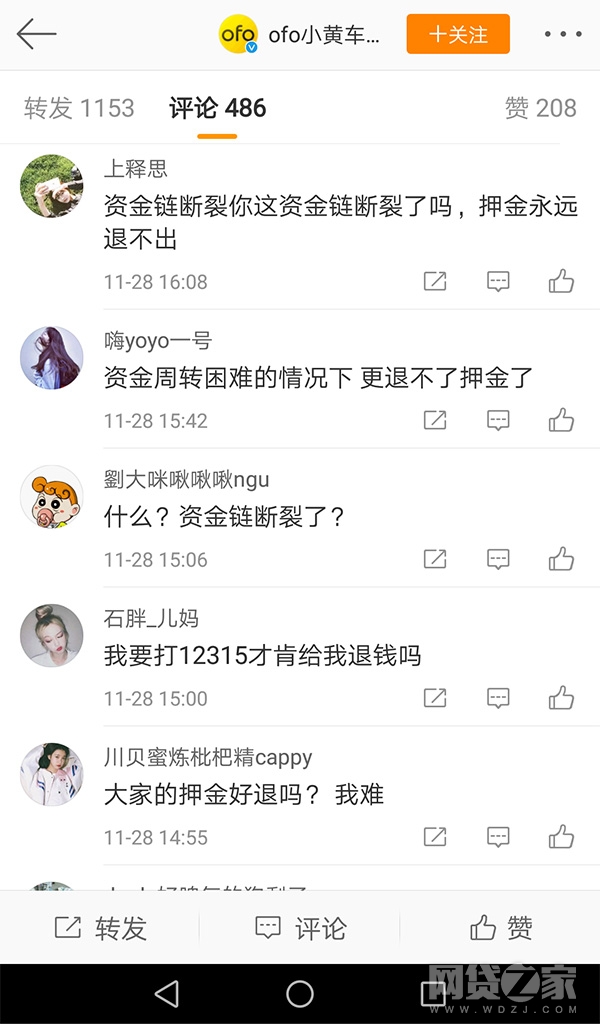Write a comment via the bottom 评论 button
This screenshot has height=1024, width=600.
click(x=300, y=928)
